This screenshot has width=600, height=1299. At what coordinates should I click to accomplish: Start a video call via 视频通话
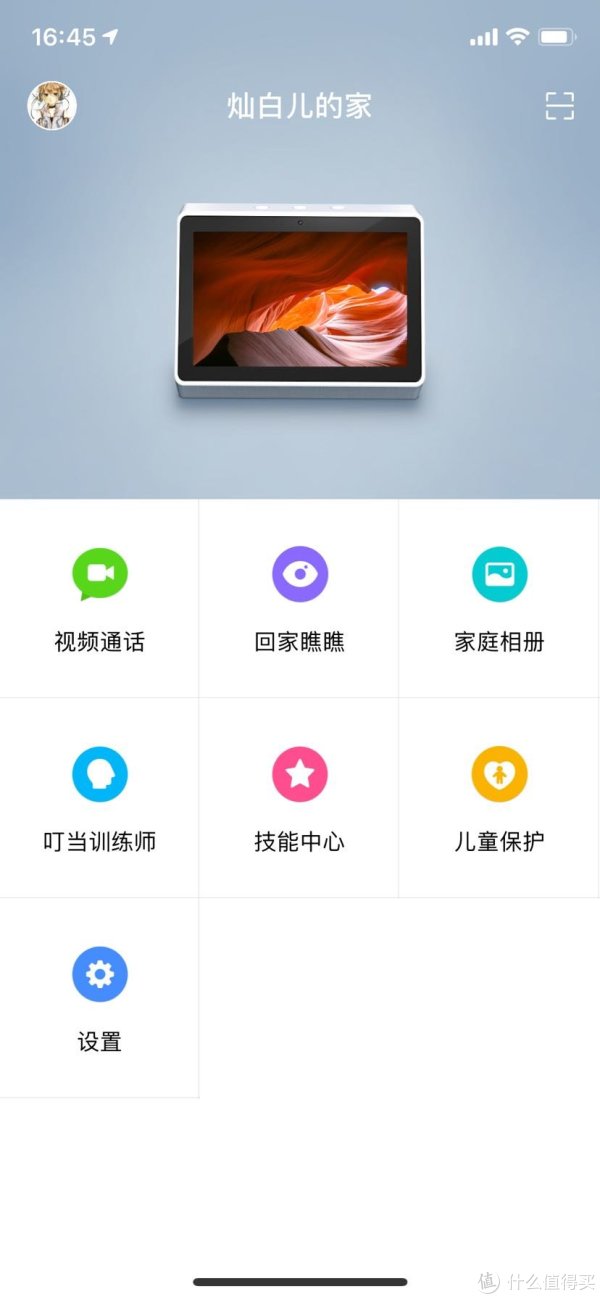tap(100, 599)
